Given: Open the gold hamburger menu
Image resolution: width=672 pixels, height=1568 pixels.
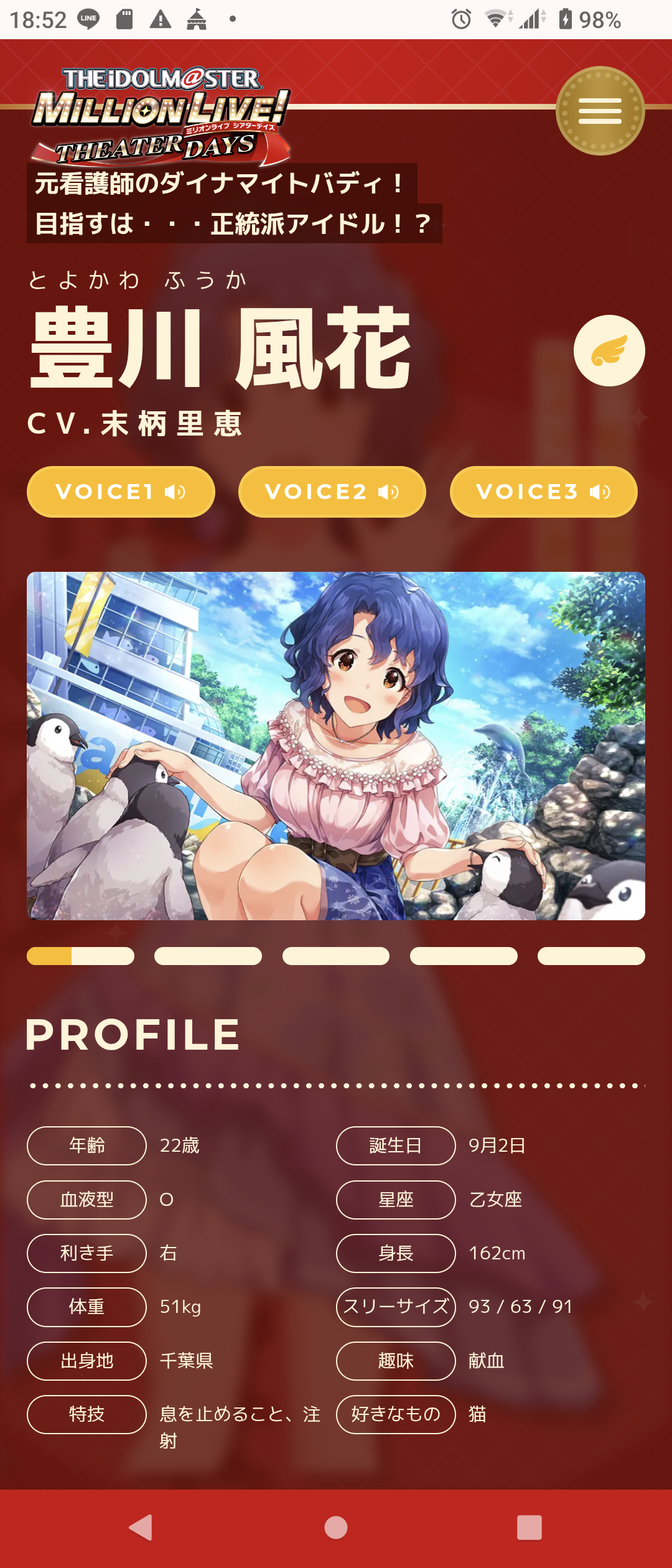Looking at the screenshot, I should [600, 111].
